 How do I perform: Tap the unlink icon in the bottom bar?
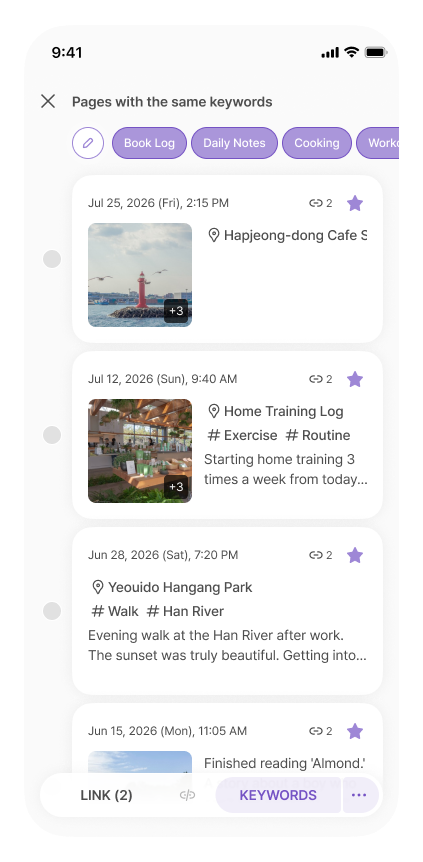pyautogui.click(x=187, y=795)
